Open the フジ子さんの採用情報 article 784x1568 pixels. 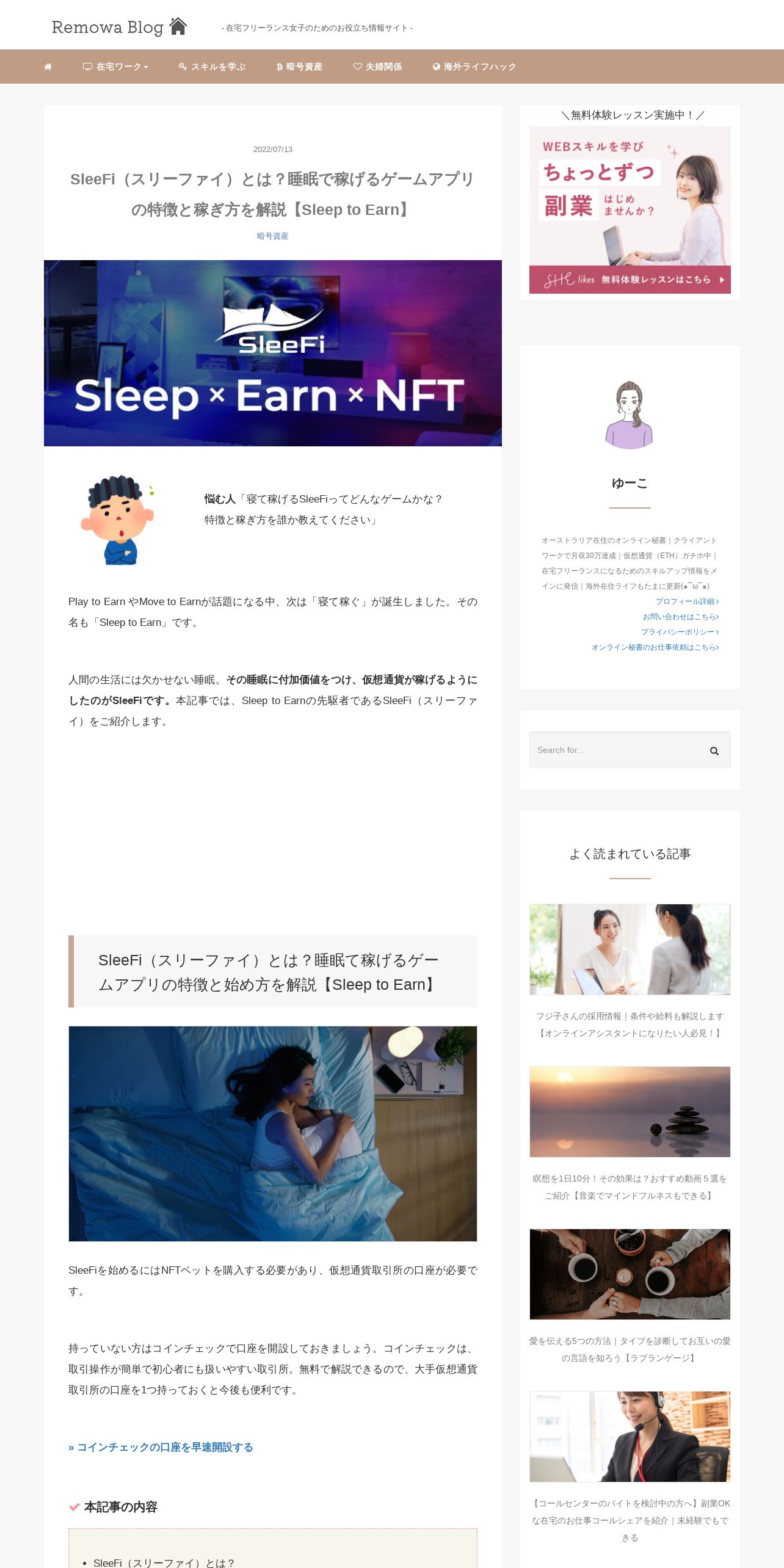pos(630,1024)
